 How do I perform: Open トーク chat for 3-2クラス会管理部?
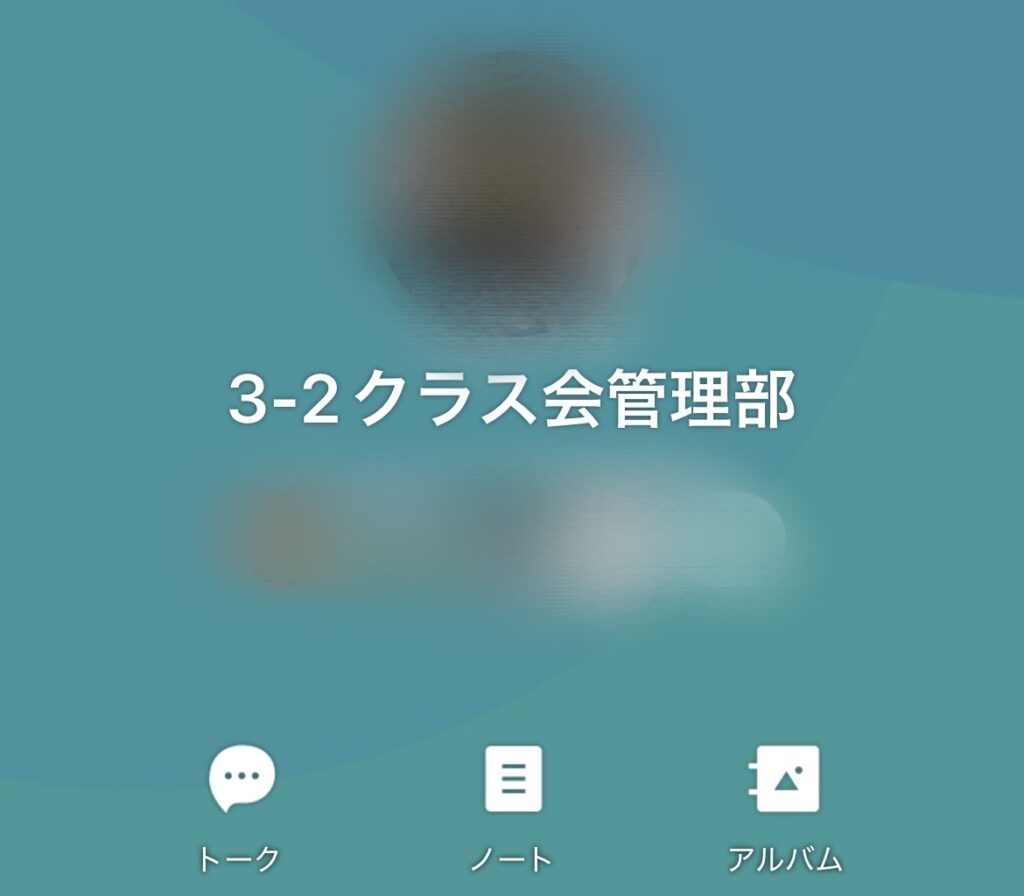click(241, 779)
